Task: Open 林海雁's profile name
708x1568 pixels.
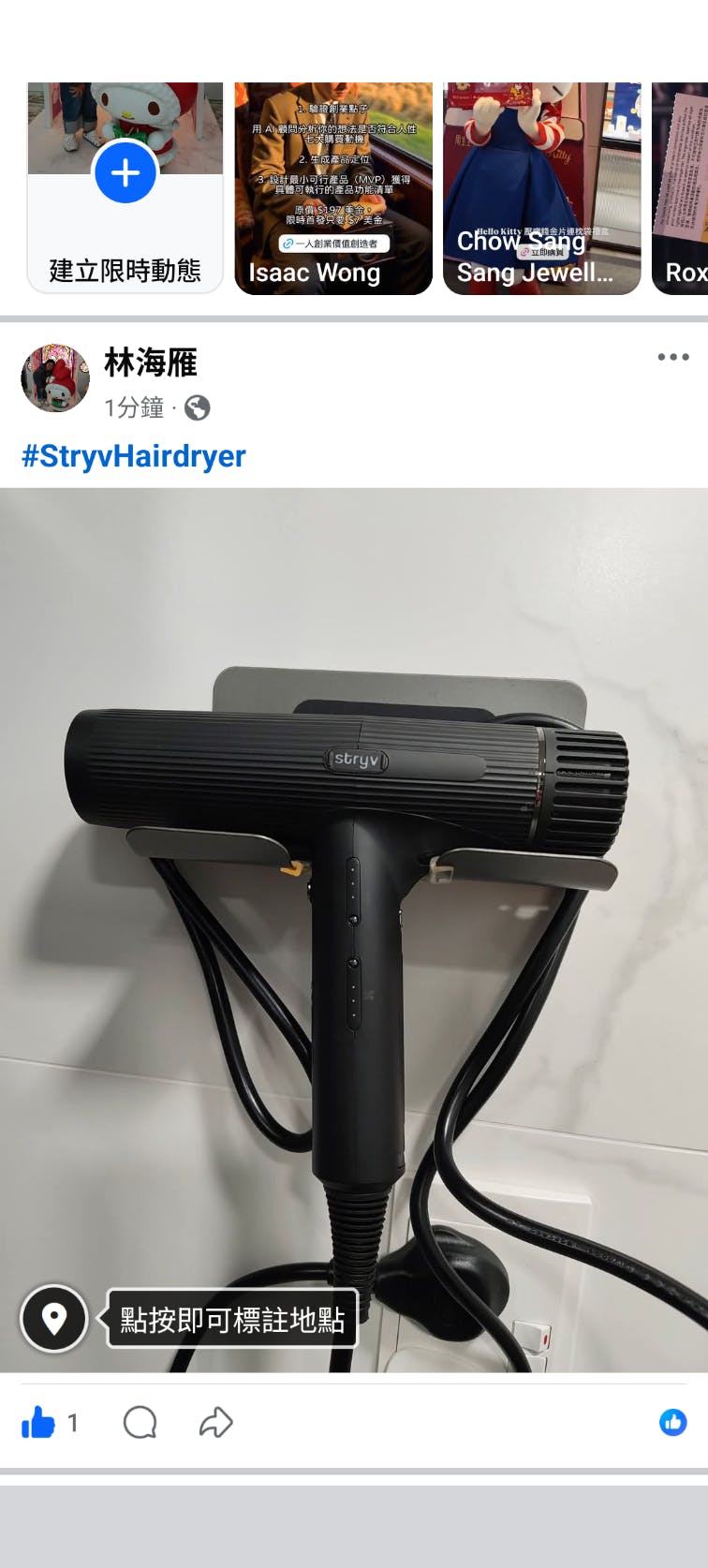Action: (150, 362)
